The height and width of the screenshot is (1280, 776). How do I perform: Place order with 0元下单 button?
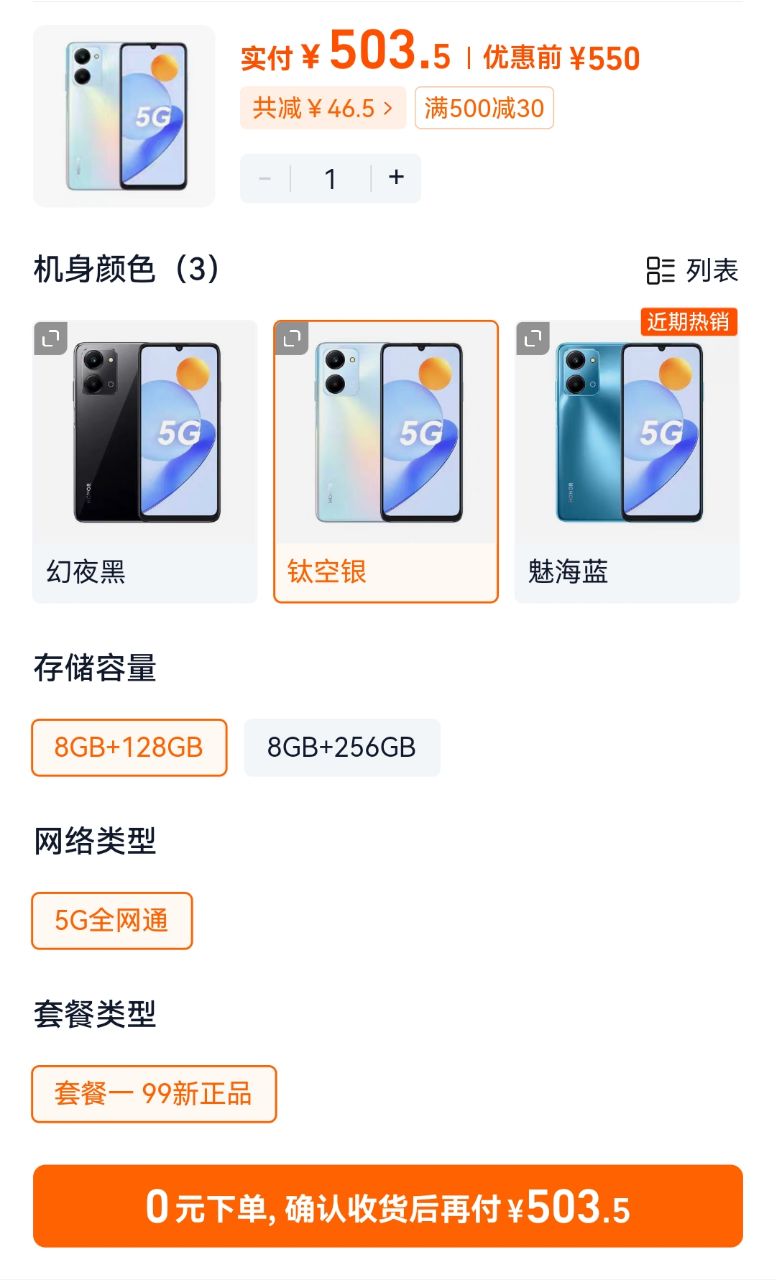388,1206
